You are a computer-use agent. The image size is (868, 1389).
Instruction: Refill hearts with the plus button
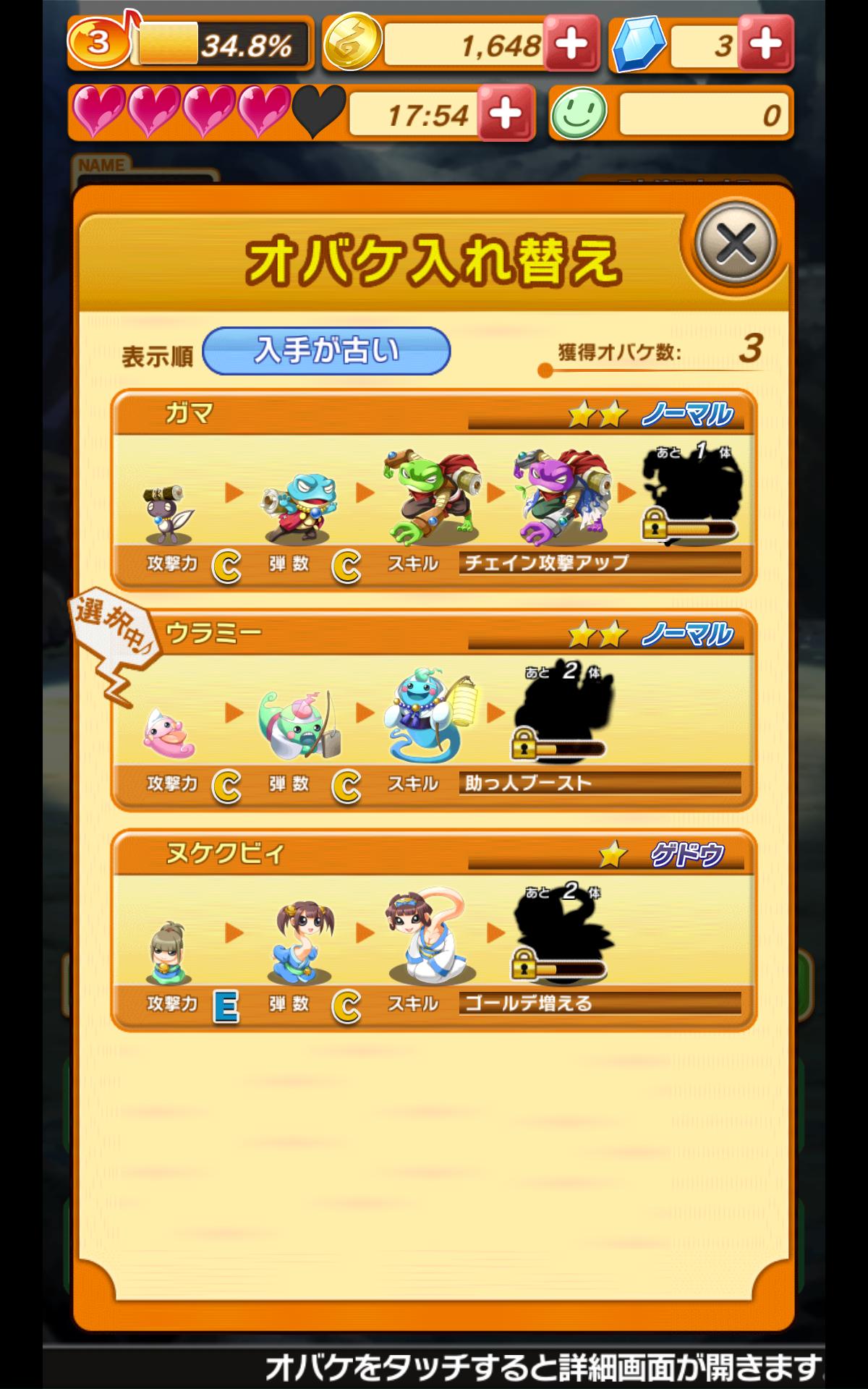coord(506,114)
